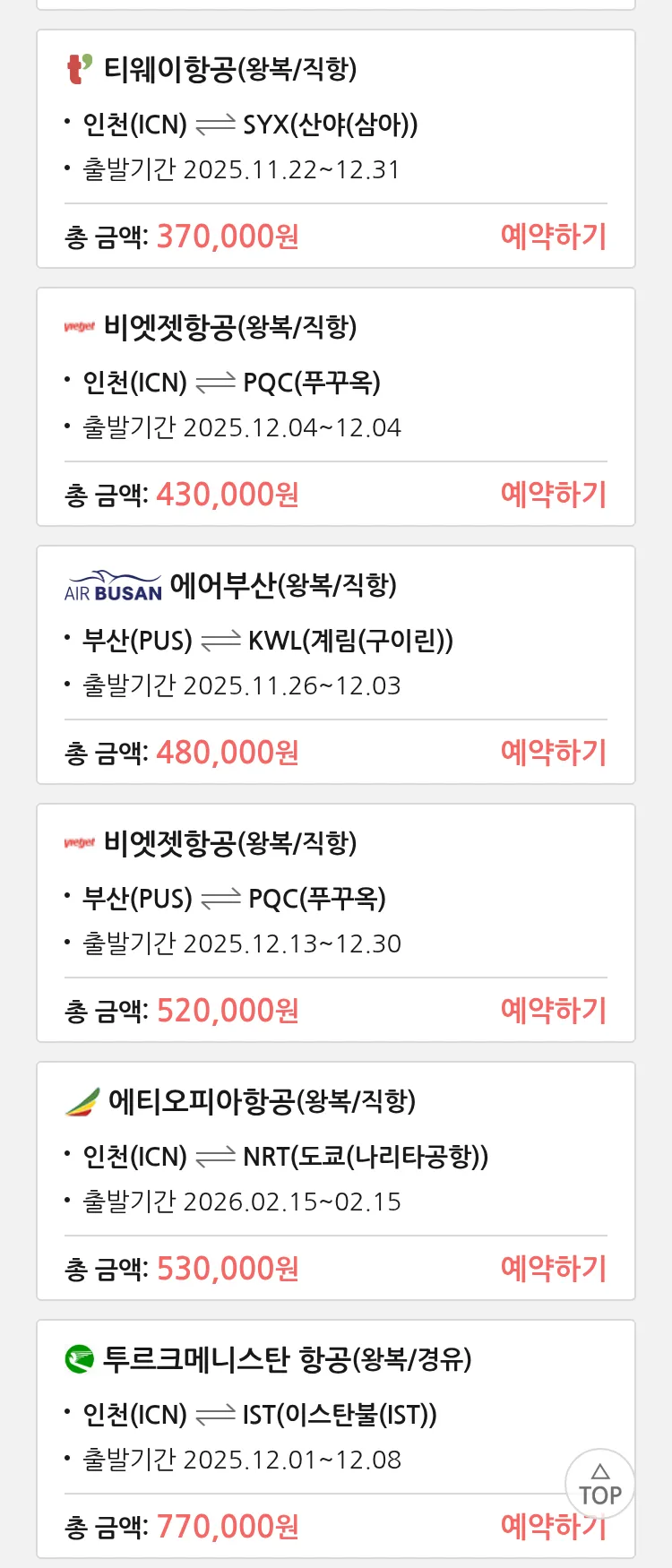Book the 430,000원 비엣젯항공 인천-PQC flight
Screen dimensions: 672x1568
point(553,495)
